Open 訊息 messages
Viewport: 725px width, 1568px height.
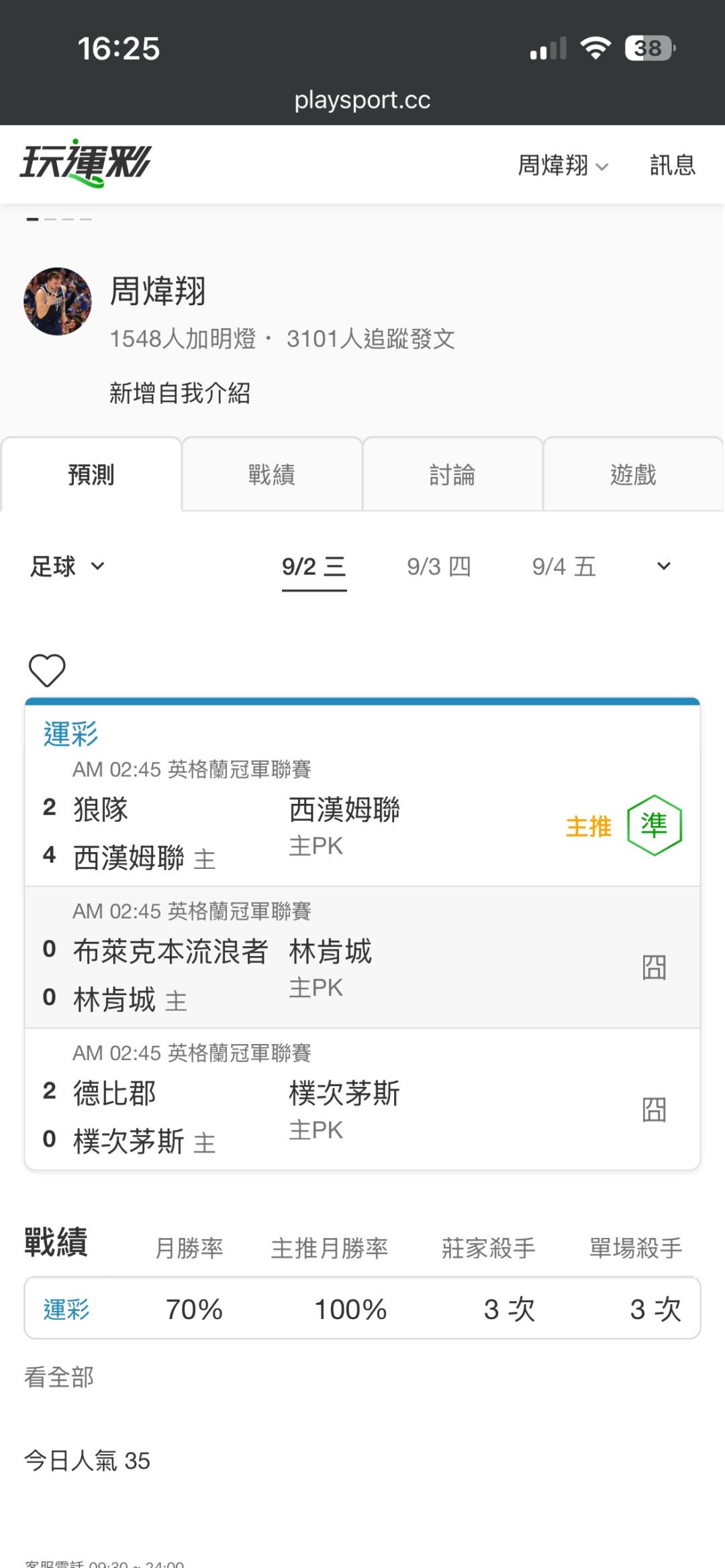coord(673,165)
